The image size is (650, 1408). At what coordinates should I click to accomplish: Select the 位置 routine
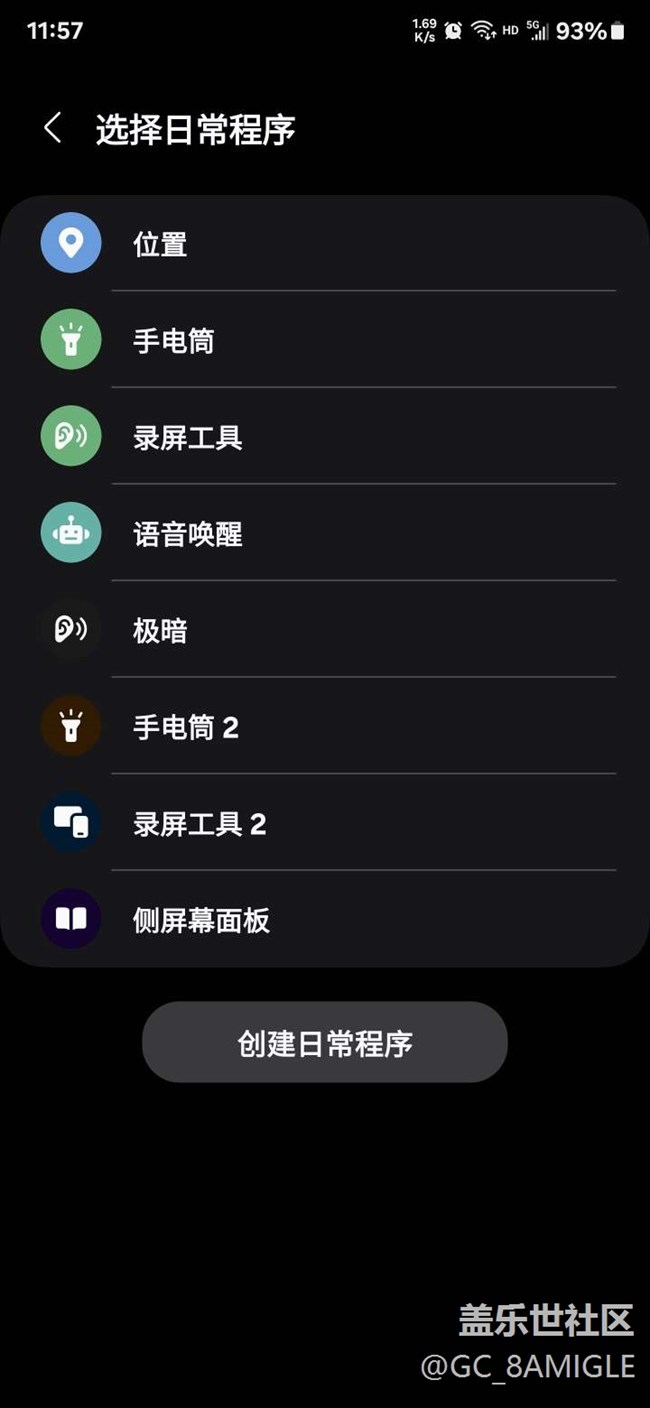coord(325,243)
